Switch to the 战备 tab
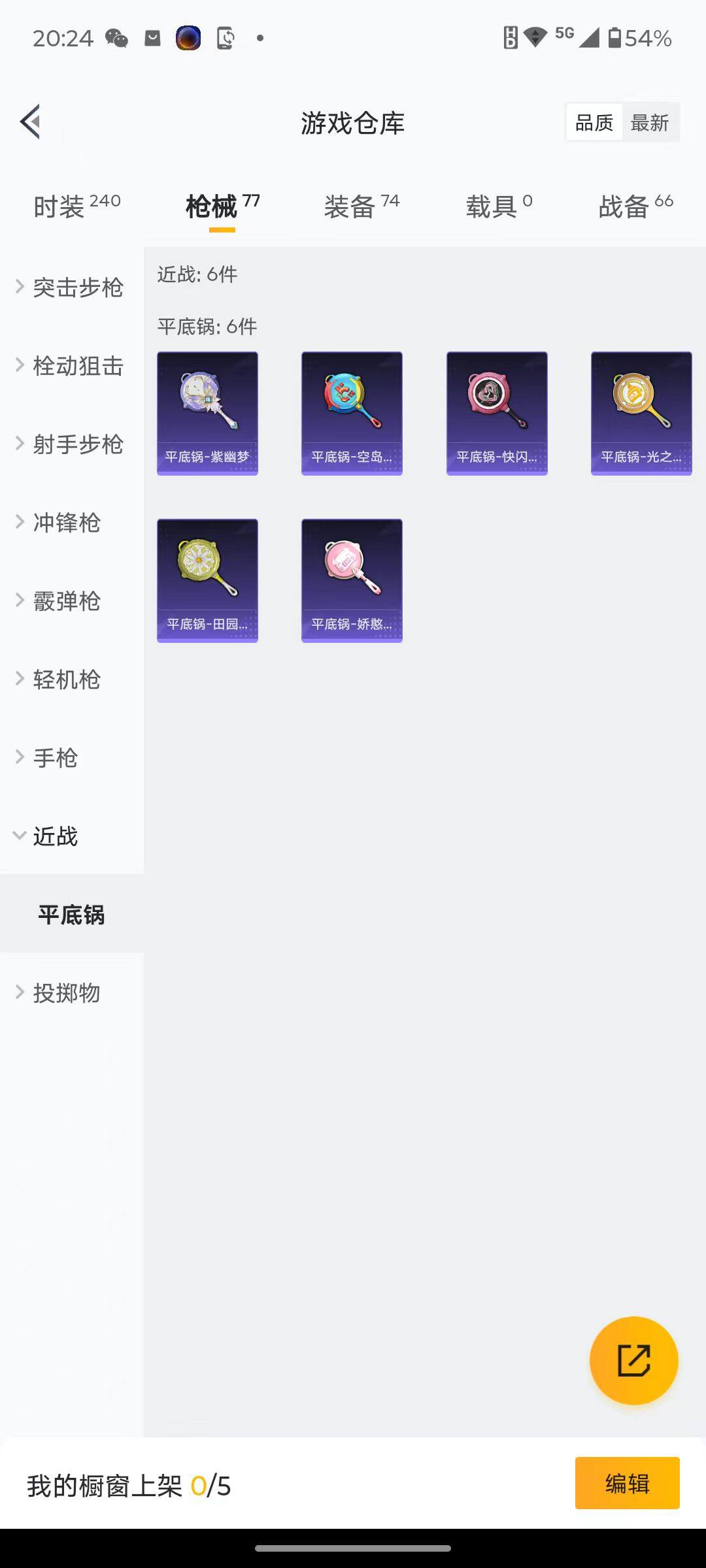Viewport: 706px width, 1568px height. 635,206
